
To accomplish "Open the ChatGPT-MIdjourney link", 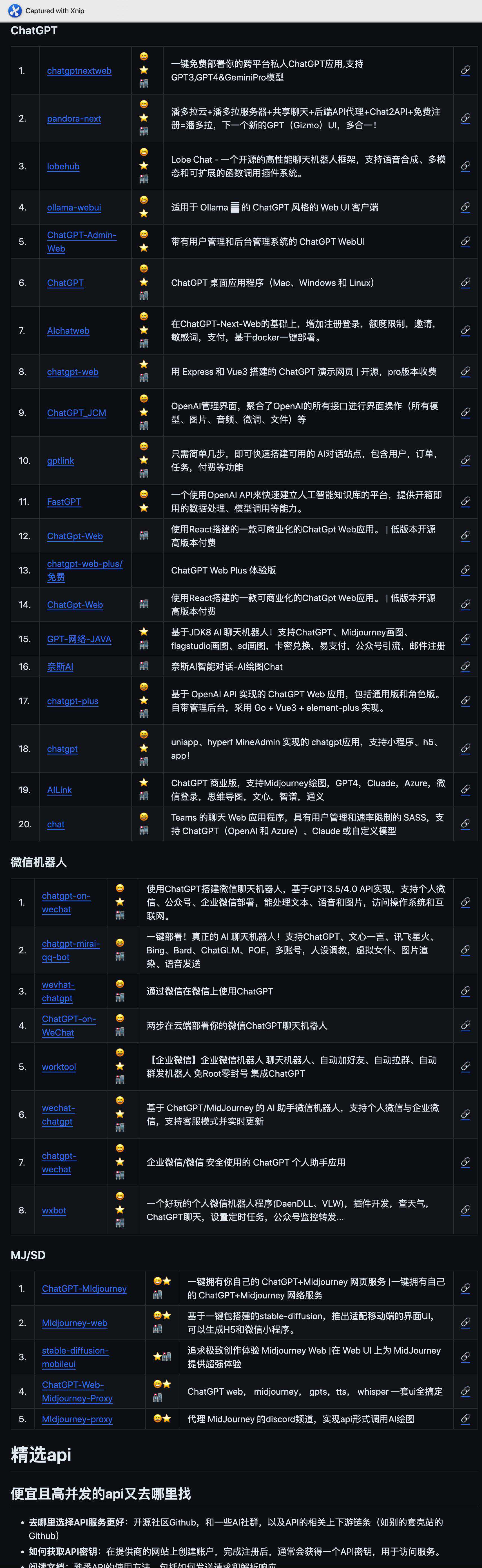I will 84,1289.
